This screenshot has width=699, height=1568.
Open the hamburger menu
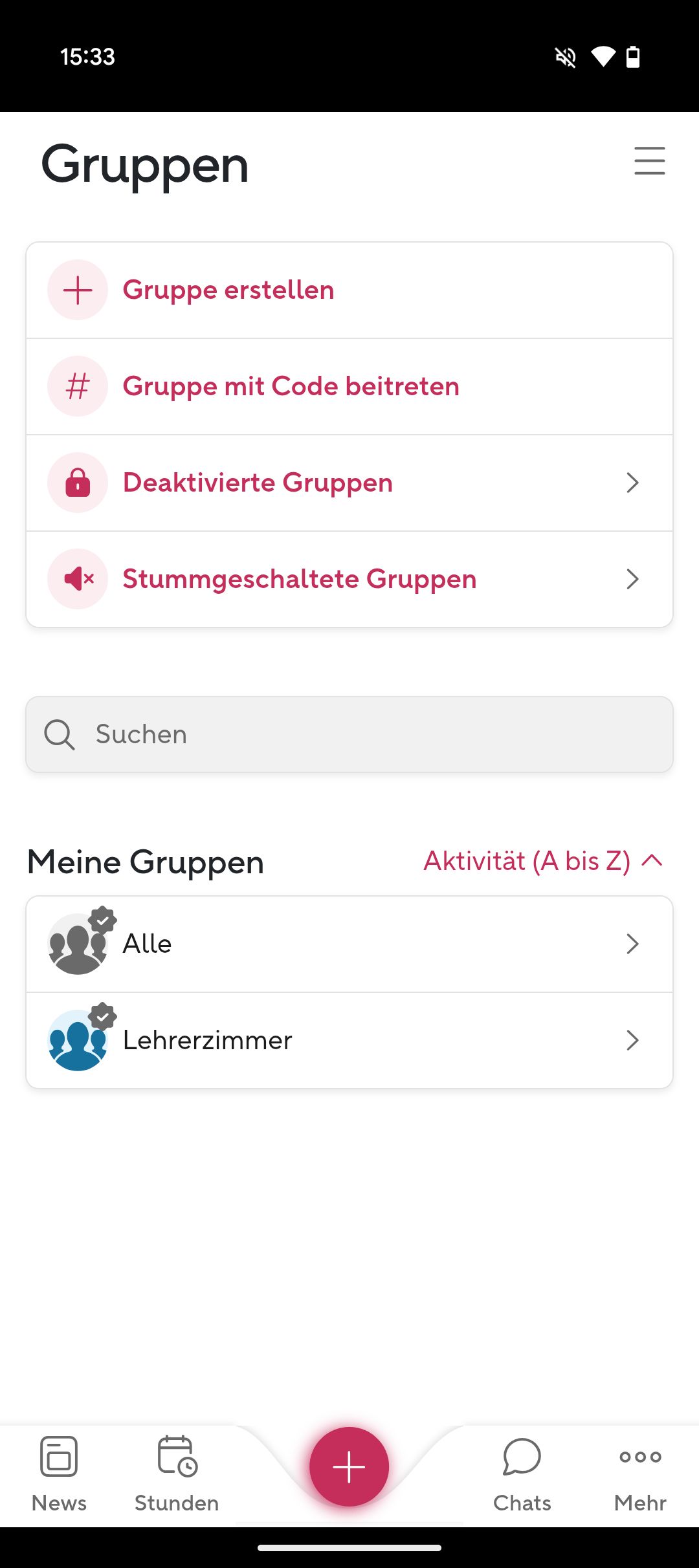pyautogui.click(x=649, y=160)
